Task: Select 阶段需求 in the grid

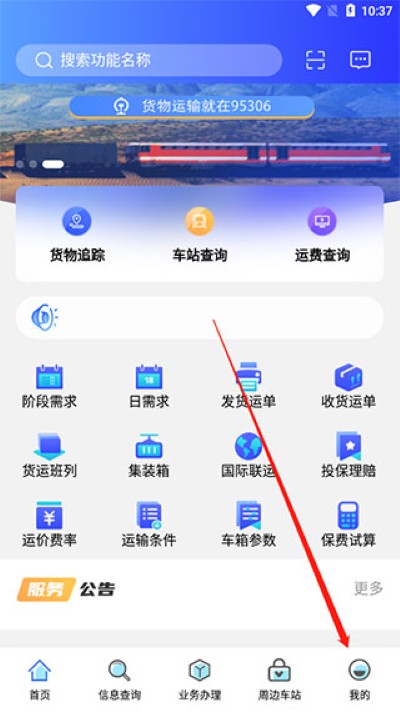Action: pyautogui.click(x=49, y=386)
